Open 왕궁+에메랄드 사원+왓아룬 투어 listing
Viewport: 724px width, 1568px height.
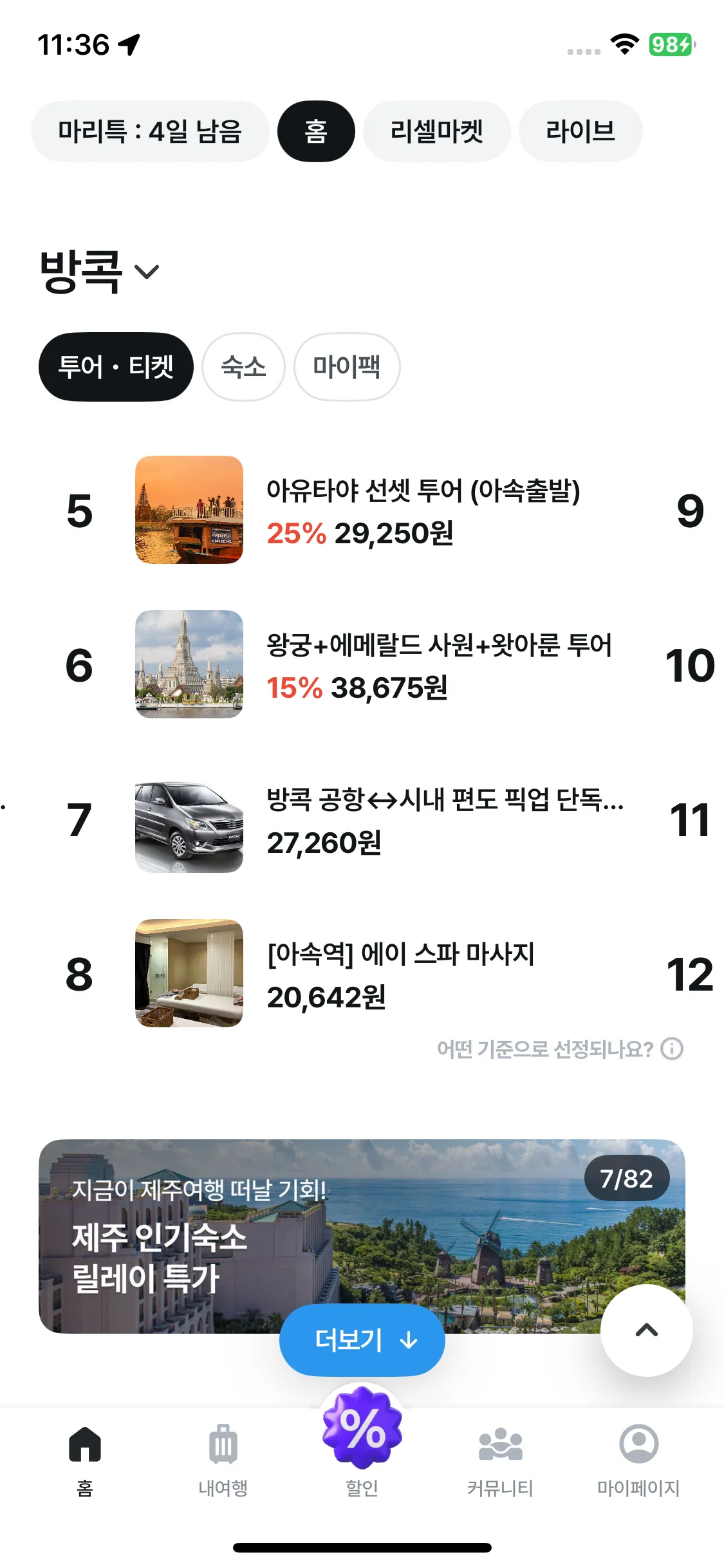438,665
